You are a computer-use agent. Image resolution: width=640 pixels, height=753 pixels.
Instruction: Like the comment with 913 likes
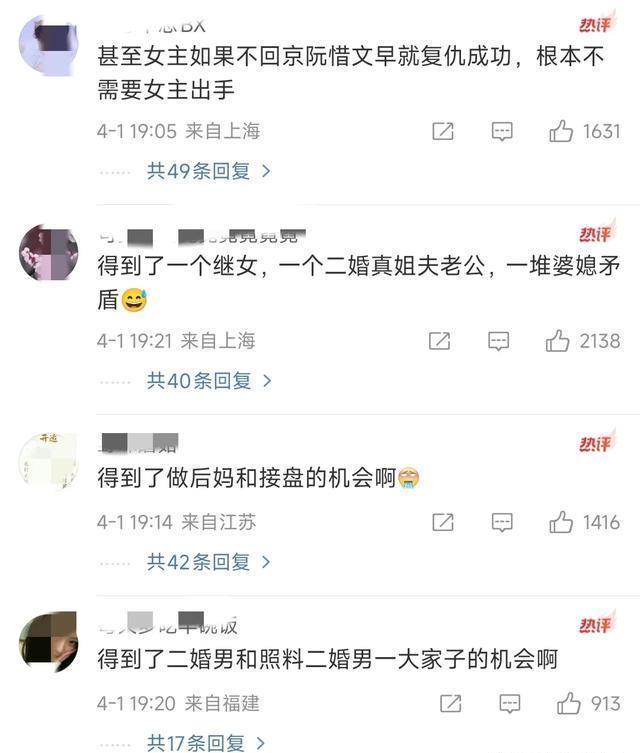pyautogui.click(x=569, y=703)
